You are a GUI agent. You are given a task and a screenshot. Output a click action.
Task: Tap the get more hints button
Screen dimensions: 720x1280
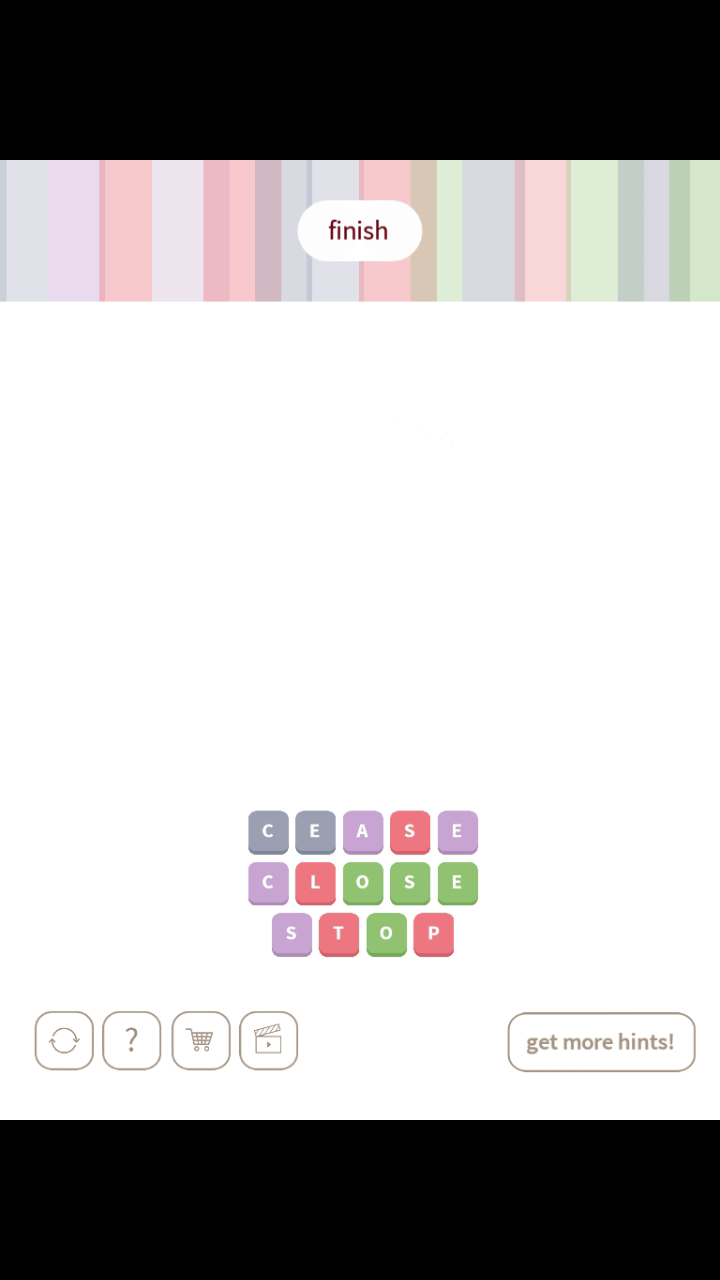(600, 1042)
